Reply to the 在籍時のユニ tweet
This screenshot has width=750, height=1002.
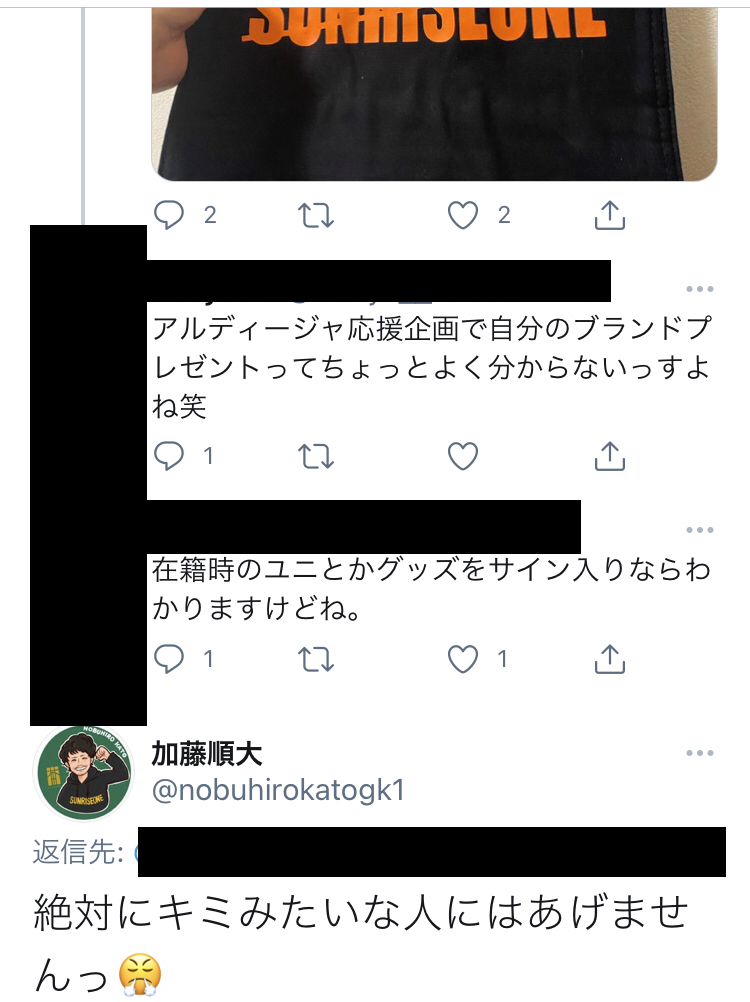168,659
